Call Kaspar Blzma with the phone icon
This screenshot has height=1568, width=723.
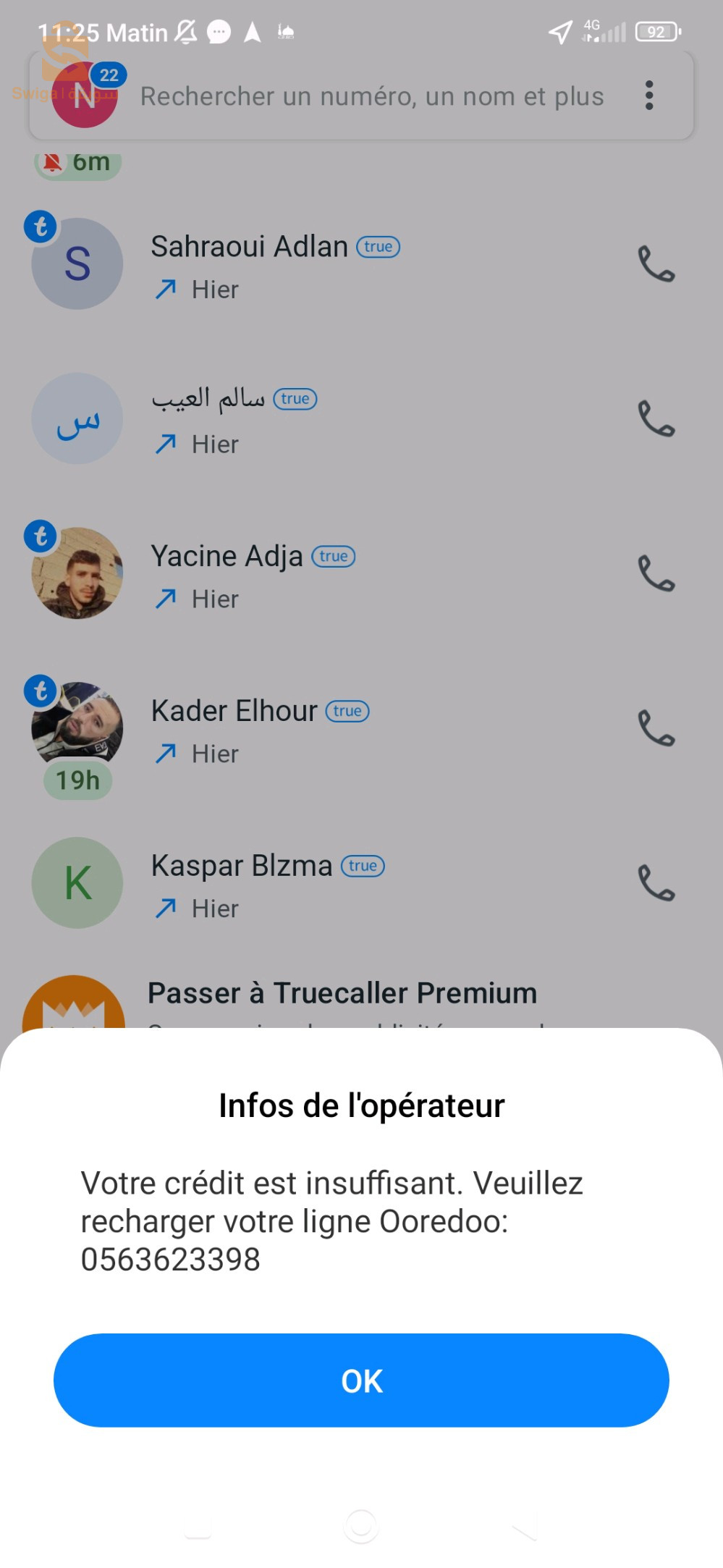tap(656, 883)
